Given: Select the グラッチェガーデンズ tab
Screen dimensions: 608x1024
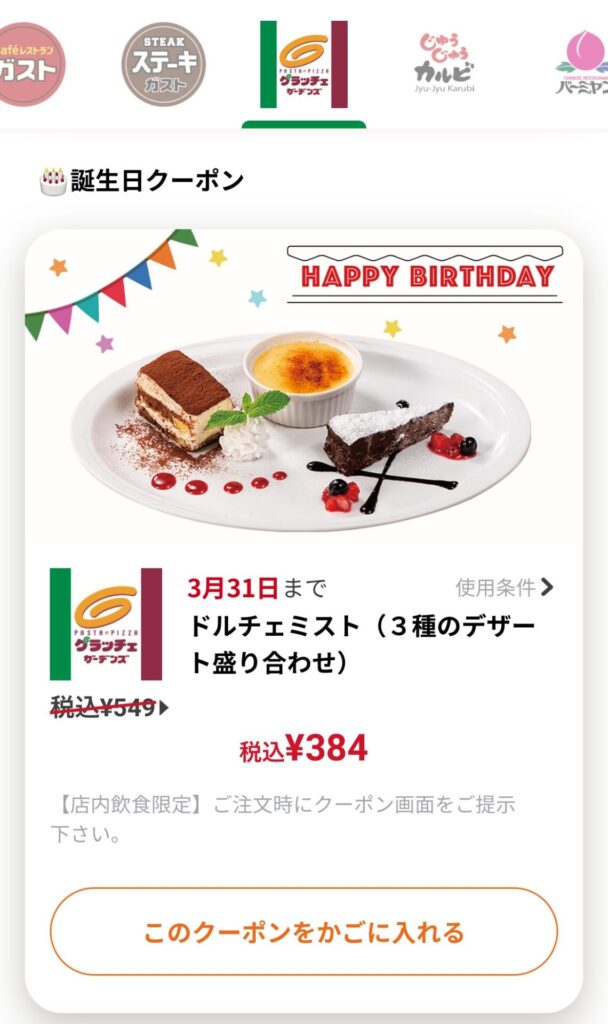Looking at the screenshot, I should point(304,65).
